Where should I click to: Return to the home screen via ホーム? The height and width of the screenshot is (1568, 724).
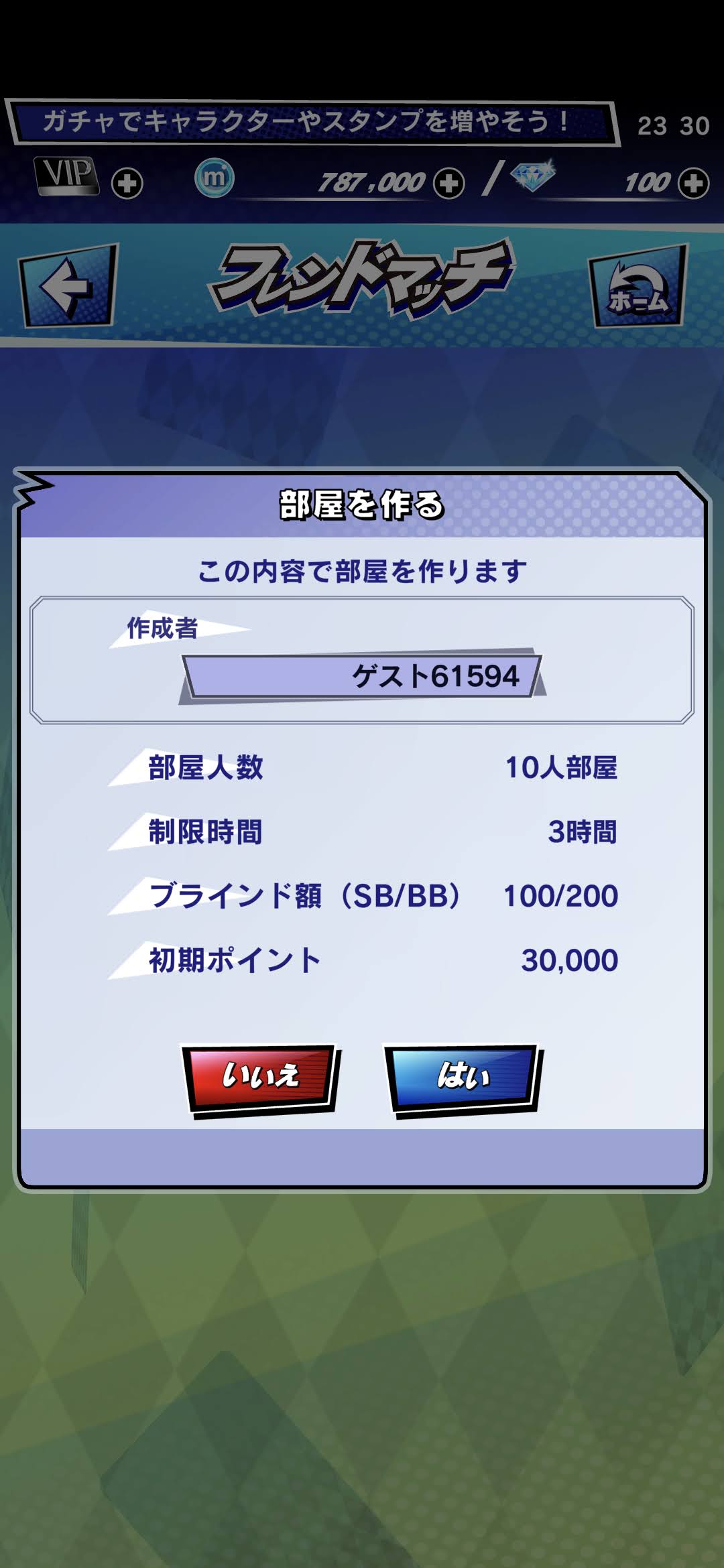click(638, 285)
